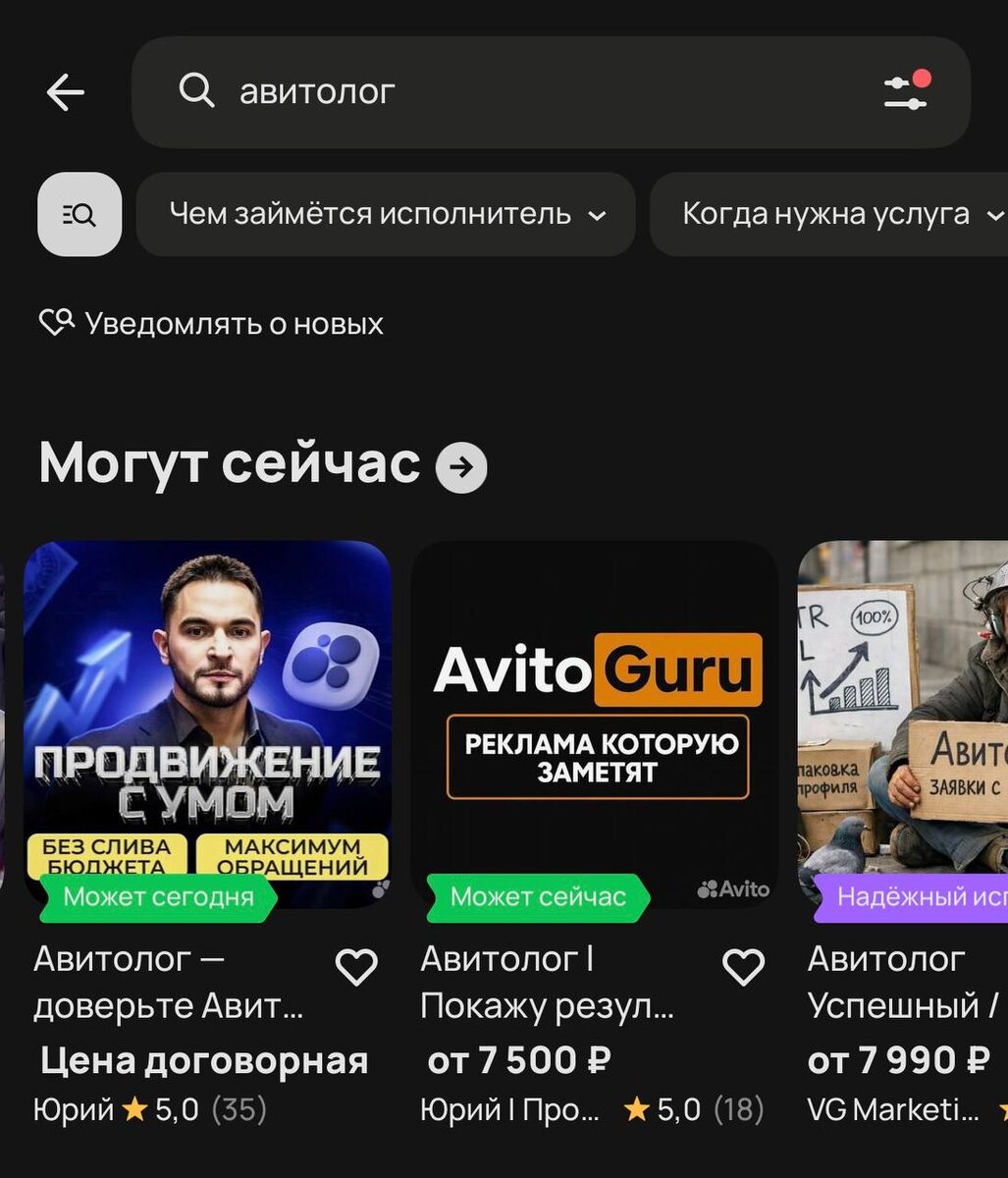Expand the "Чем займётся исполнитель" filter
This screenshot has width=1008, height=1178.
click(x=386, y=214)
